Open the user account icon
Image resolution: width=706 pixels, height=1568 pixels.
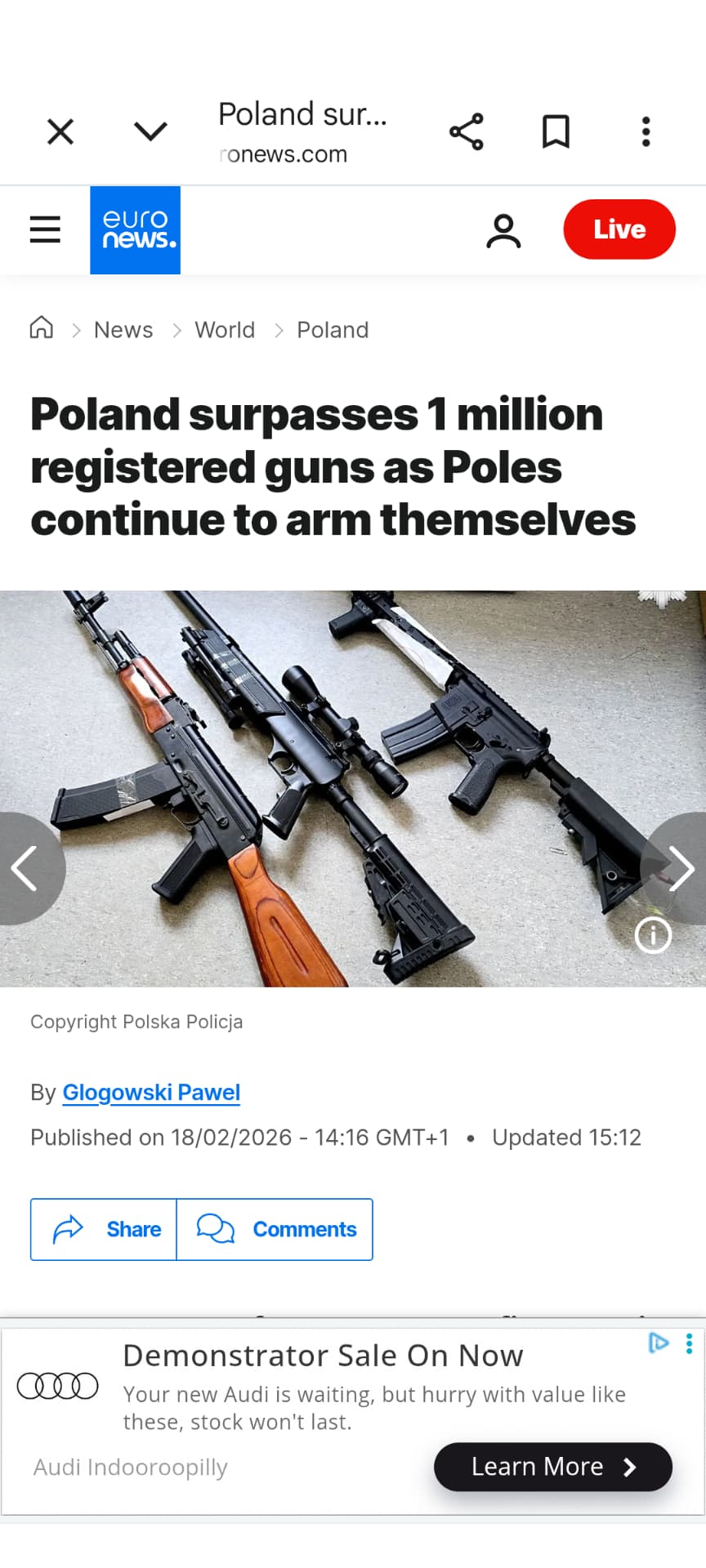(x=503, y=230)
